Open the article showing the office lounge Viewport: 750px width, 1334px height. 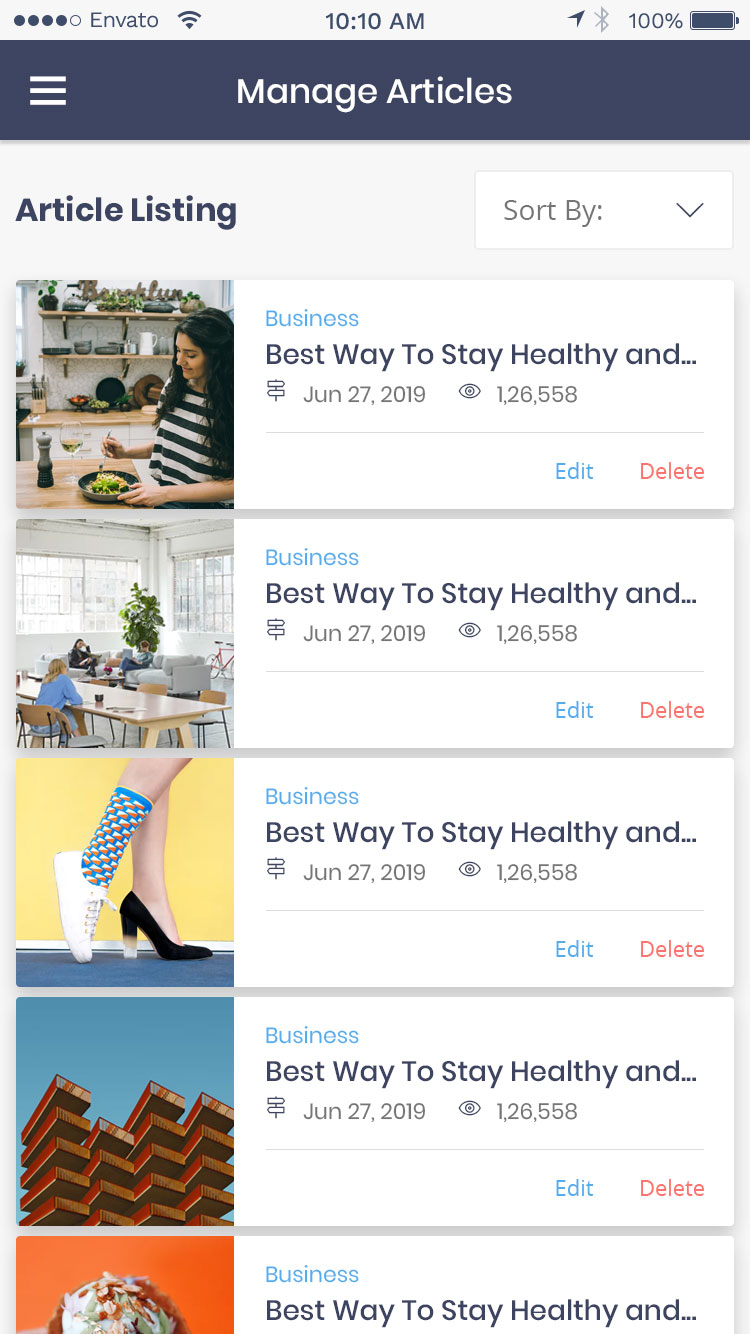[x=480, y=594]
